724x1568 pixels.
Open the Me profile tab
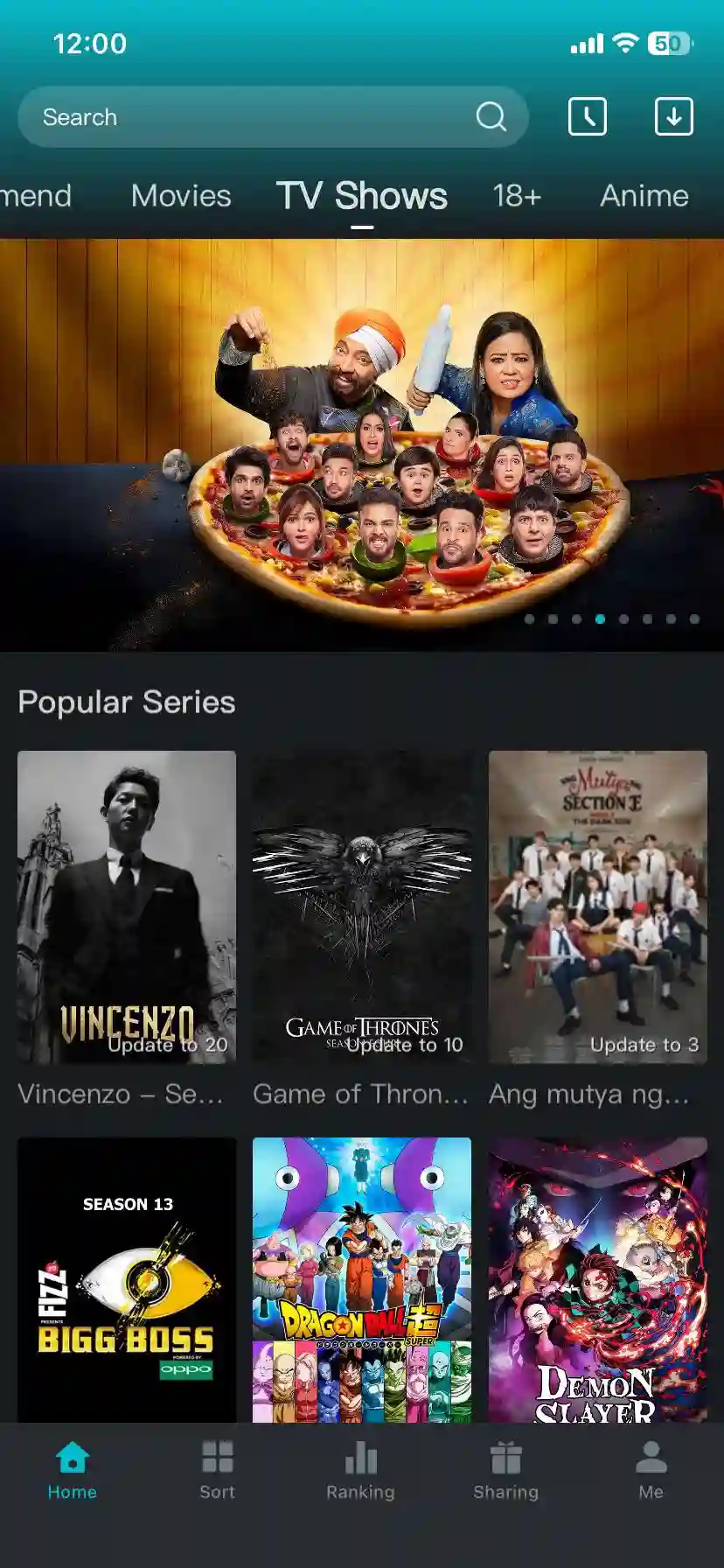point(651,1470)
